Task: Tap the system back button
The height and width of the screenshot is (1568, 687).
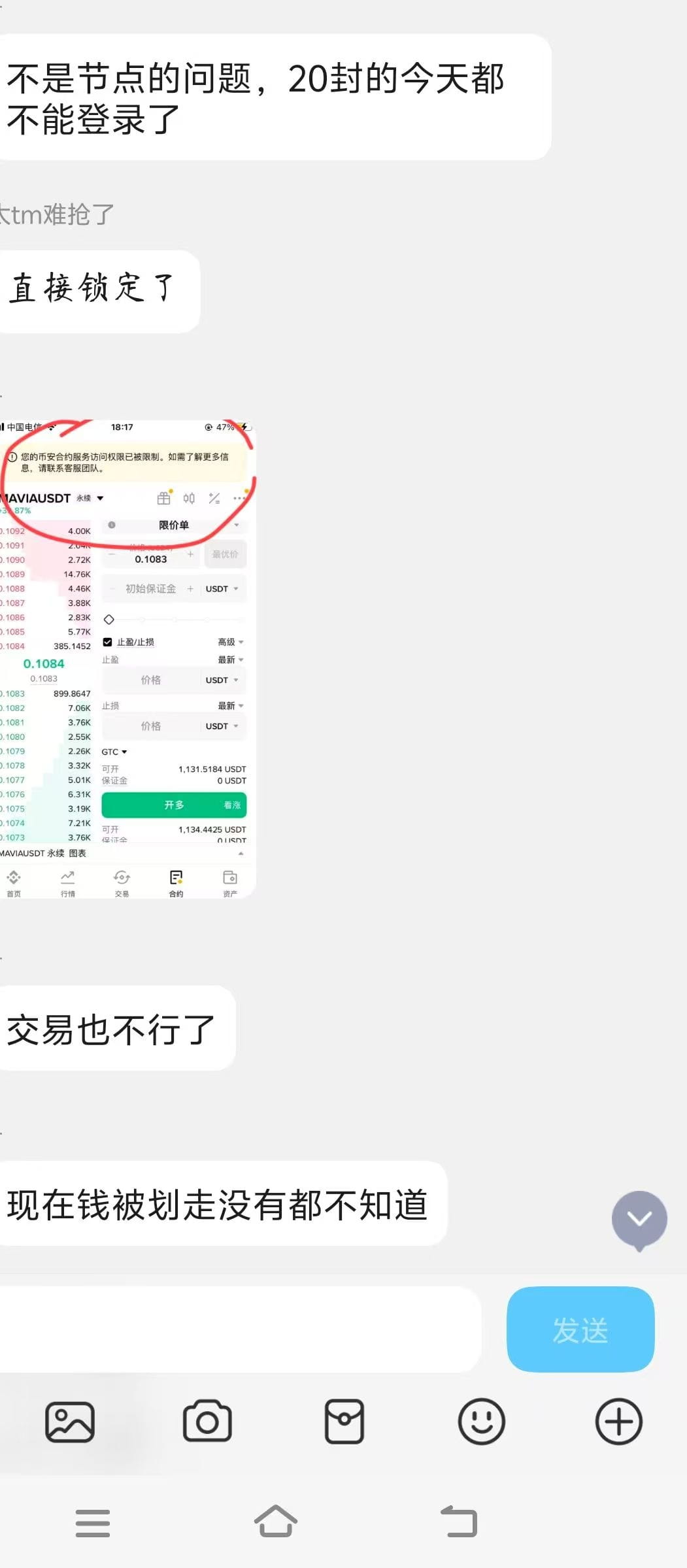Action: click(459, 1522)
